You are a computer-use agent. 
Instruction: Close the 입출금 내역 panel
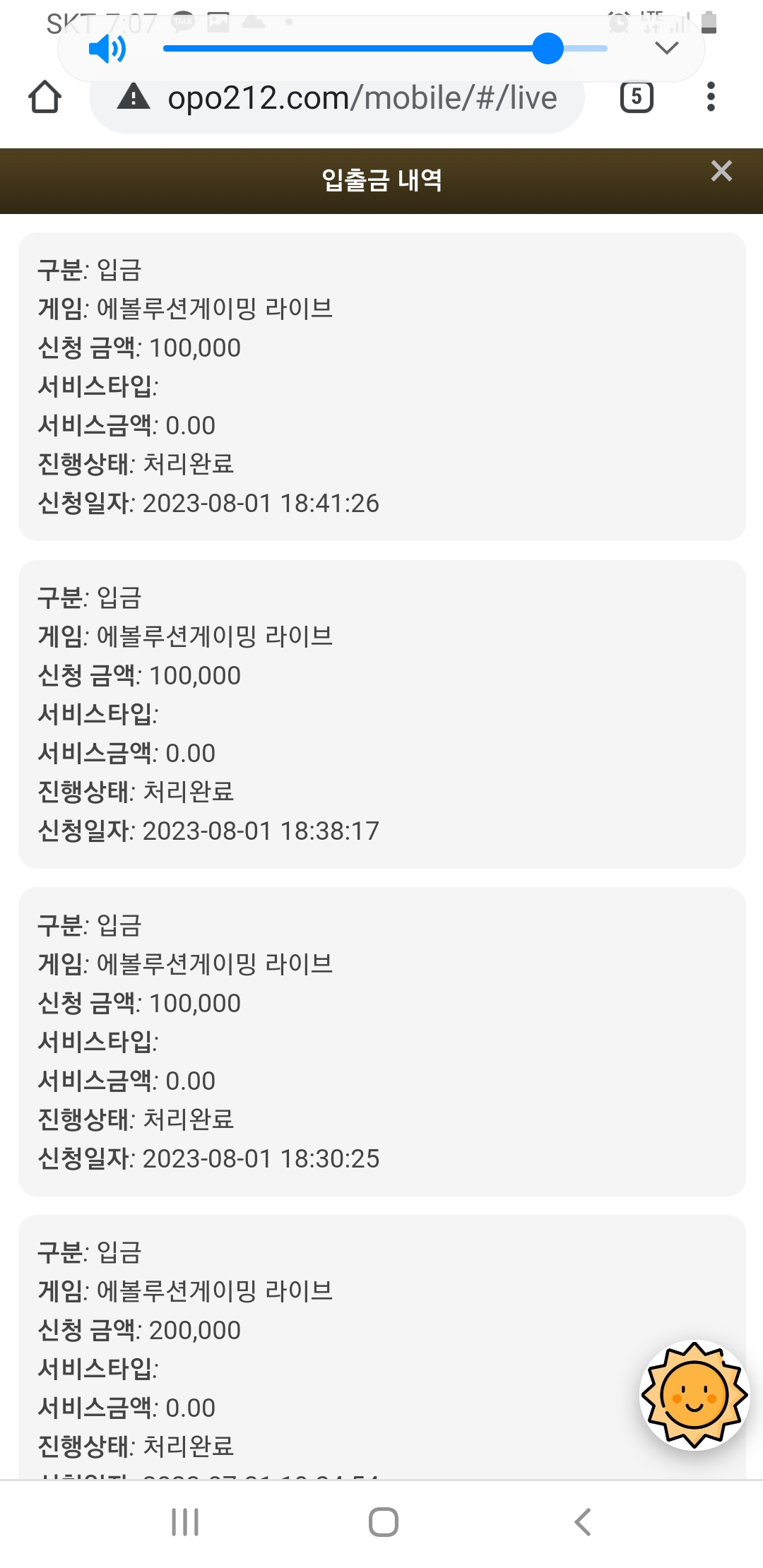pos(721,171)
